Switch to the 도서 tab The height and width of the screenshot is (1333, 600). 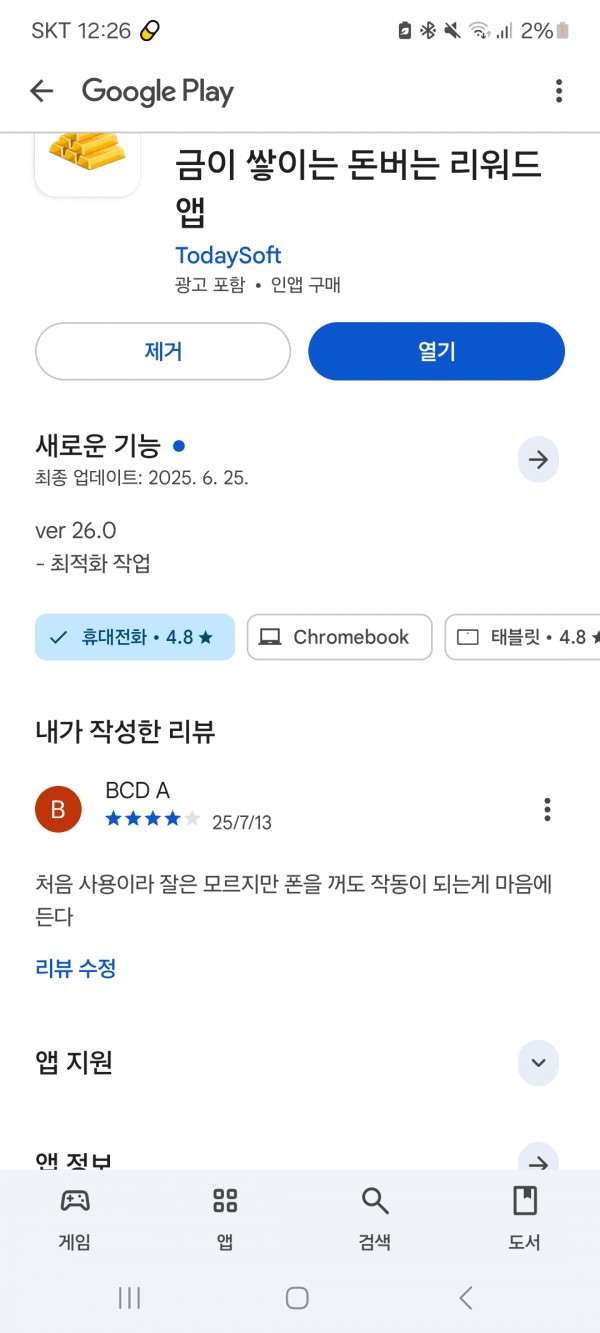pos(525,1219)
